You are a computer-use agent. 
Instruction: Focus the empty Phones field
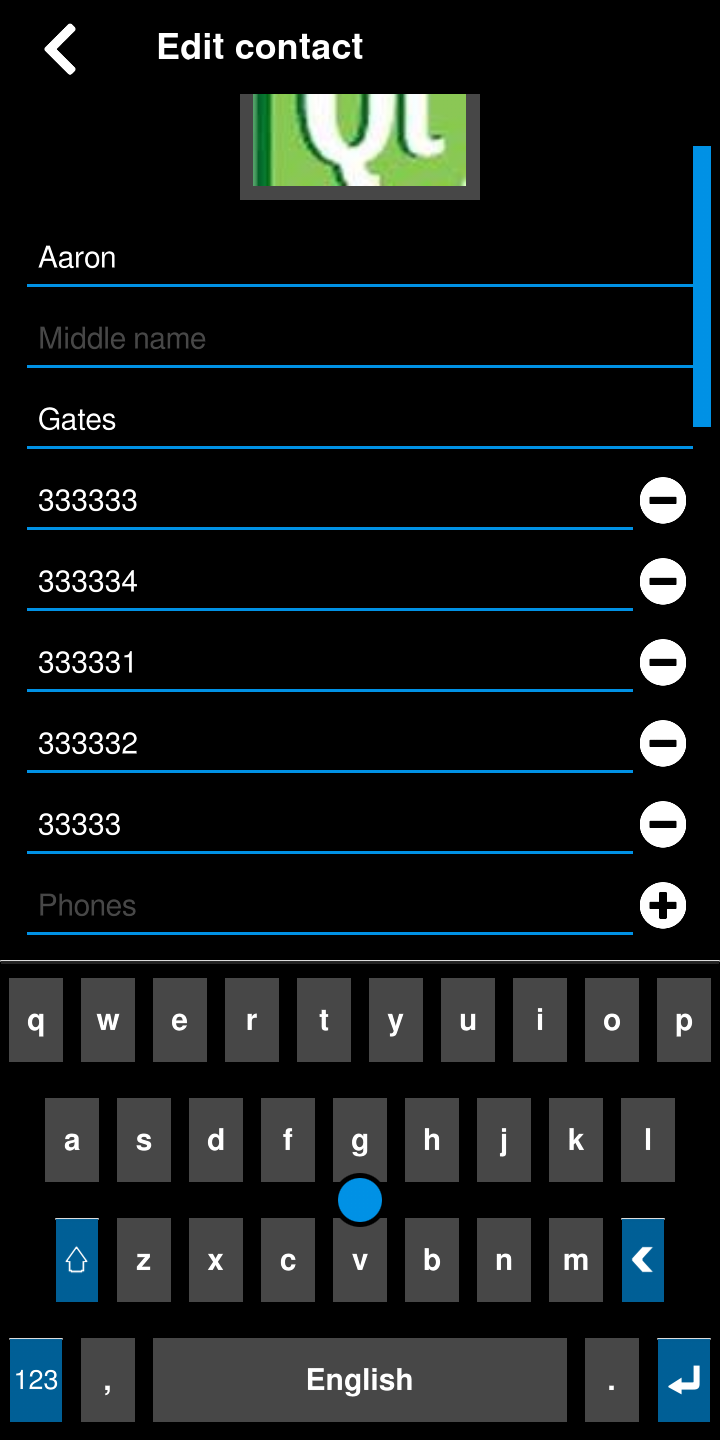pyautogui.click(x=330, y=906)
